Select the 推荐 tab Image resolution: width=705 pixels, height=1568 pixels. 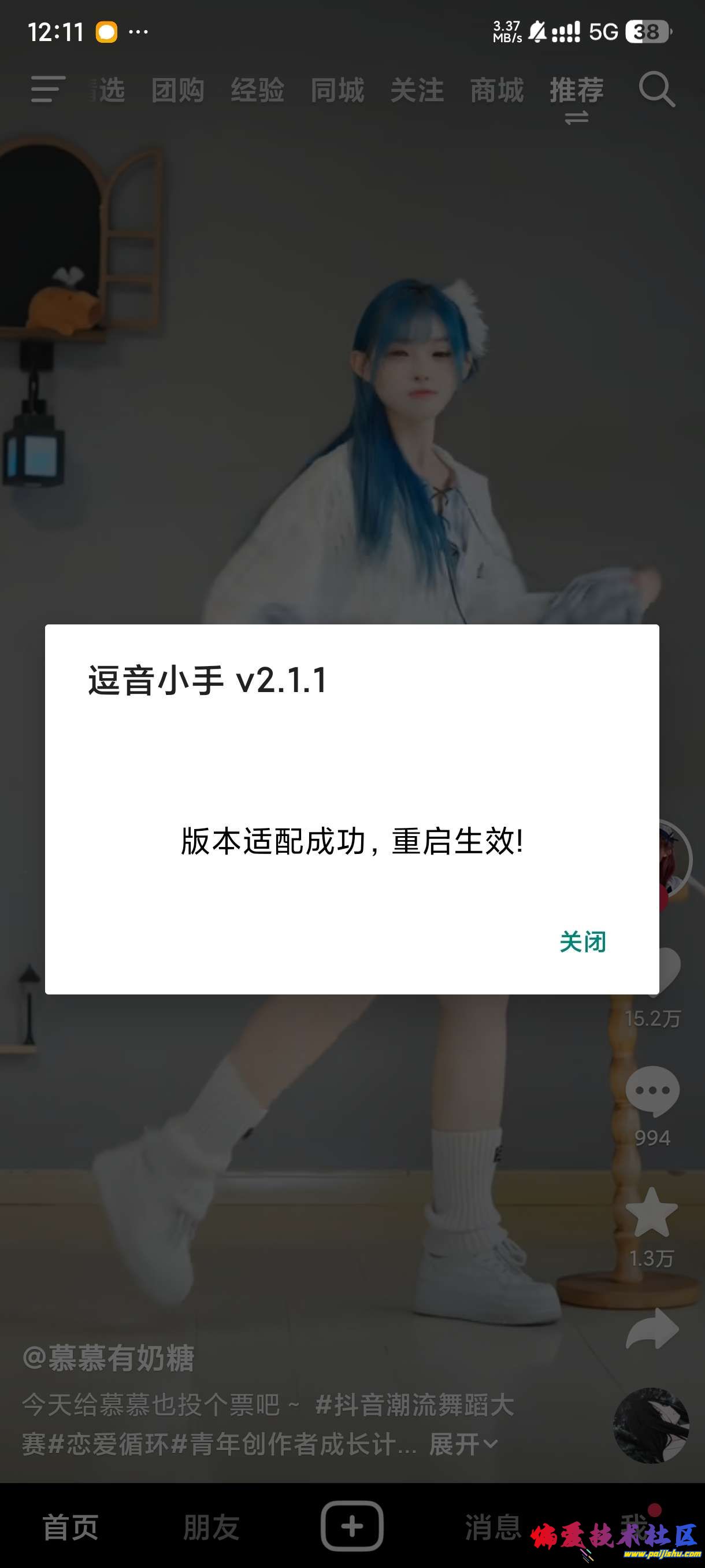click(576, 90)
